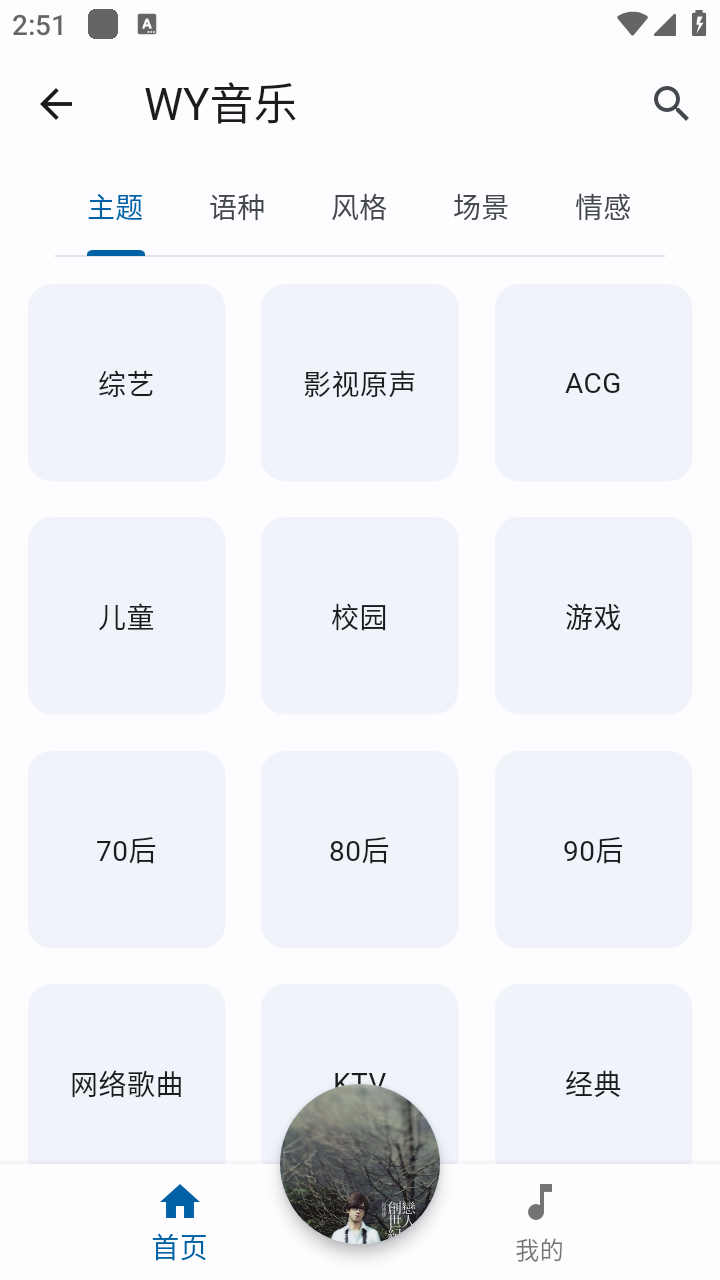Tap the 综艺 category card
Viewport: 720px width, 1280px height.
(126, 382)
